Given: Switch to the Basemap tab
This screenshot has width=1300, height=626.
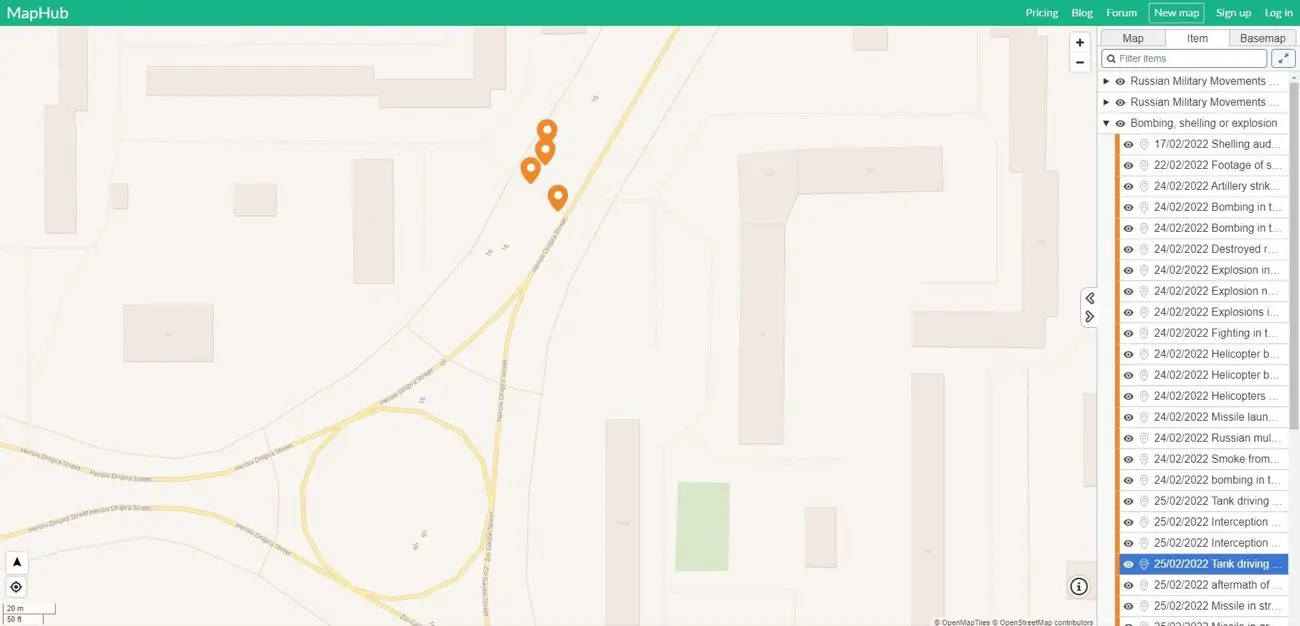Looking at the screenshot, I should point(1262,38).
